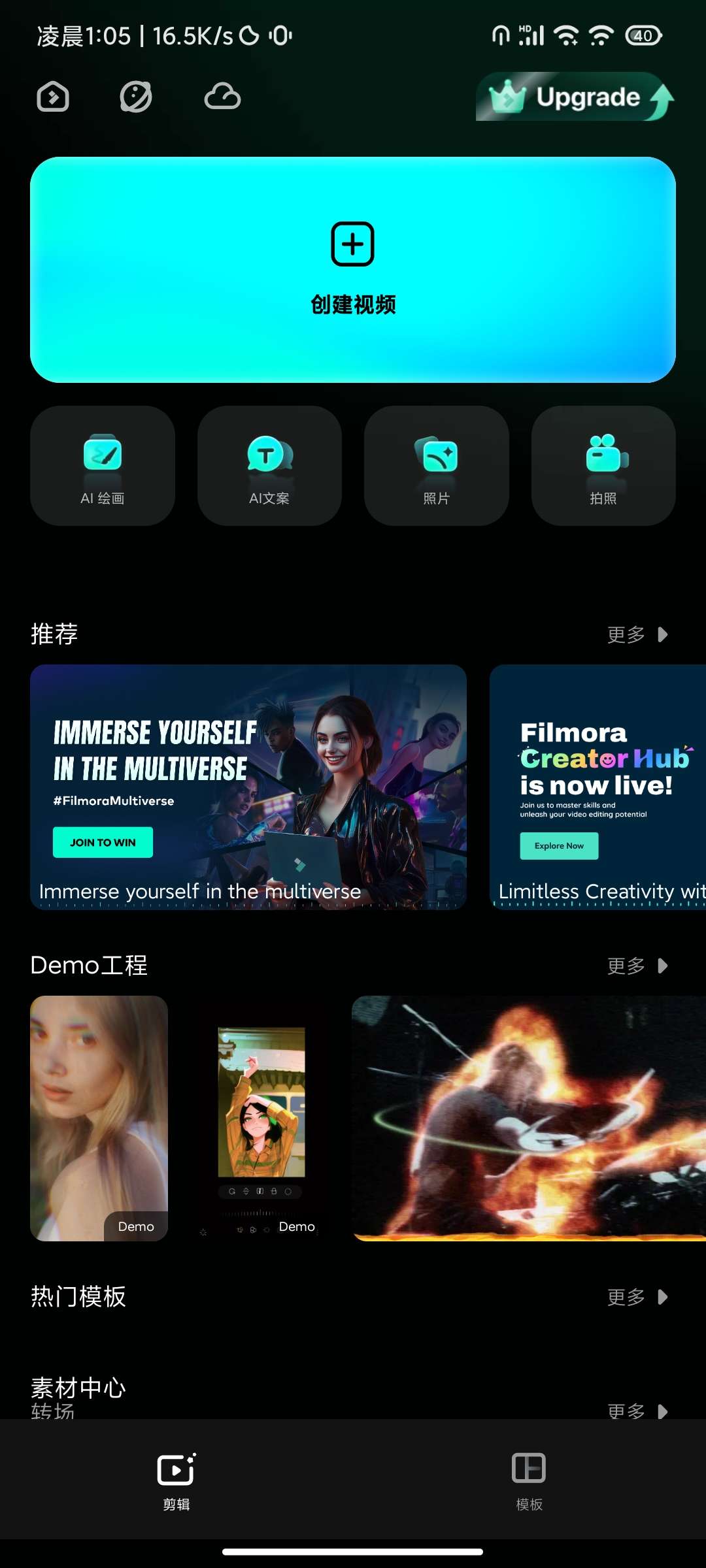The width and height of the screenshot is (706, 1568).
Task: Open the anime girl Demo project
Action: pyautogui.click(x=261, y=1118)
